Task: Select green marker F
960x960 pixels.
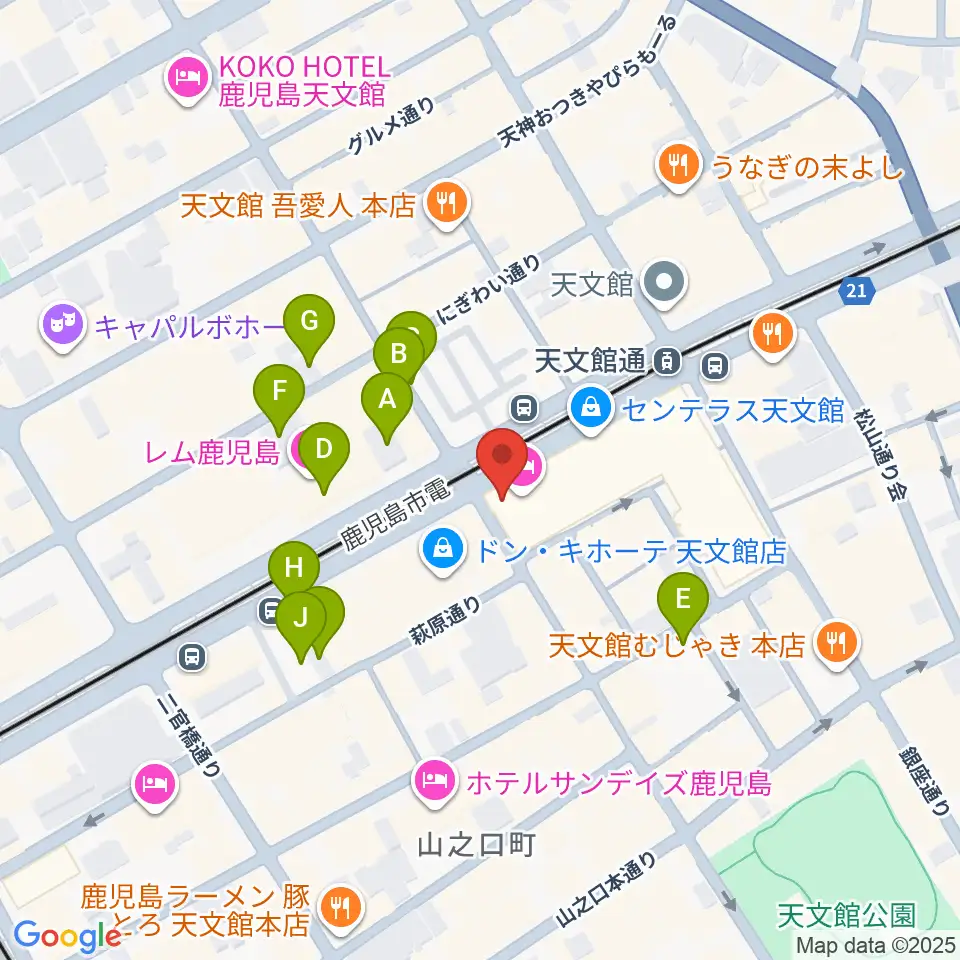Action: coord(279,392)
